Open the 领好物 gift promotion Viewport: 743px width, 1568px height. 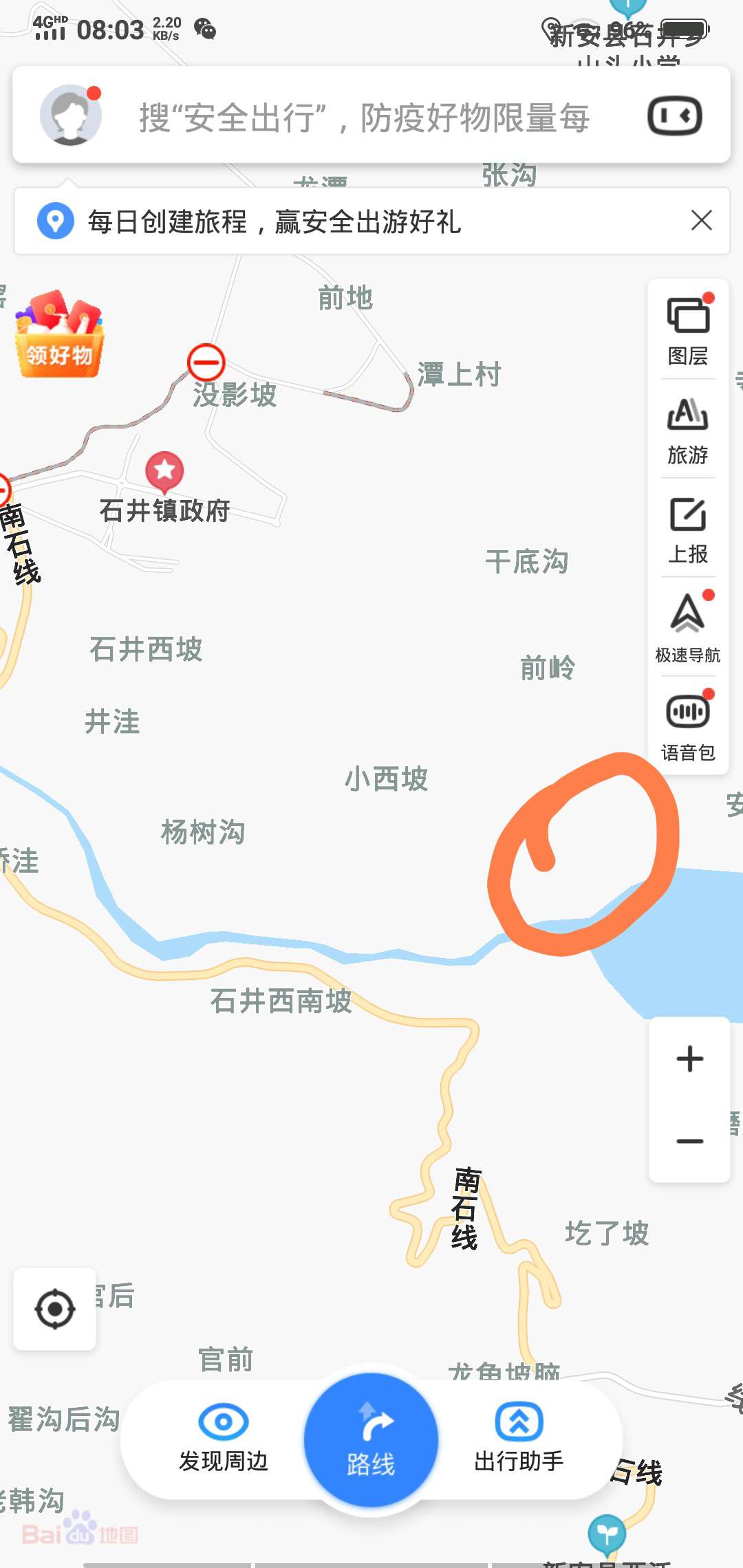(59, 336)
